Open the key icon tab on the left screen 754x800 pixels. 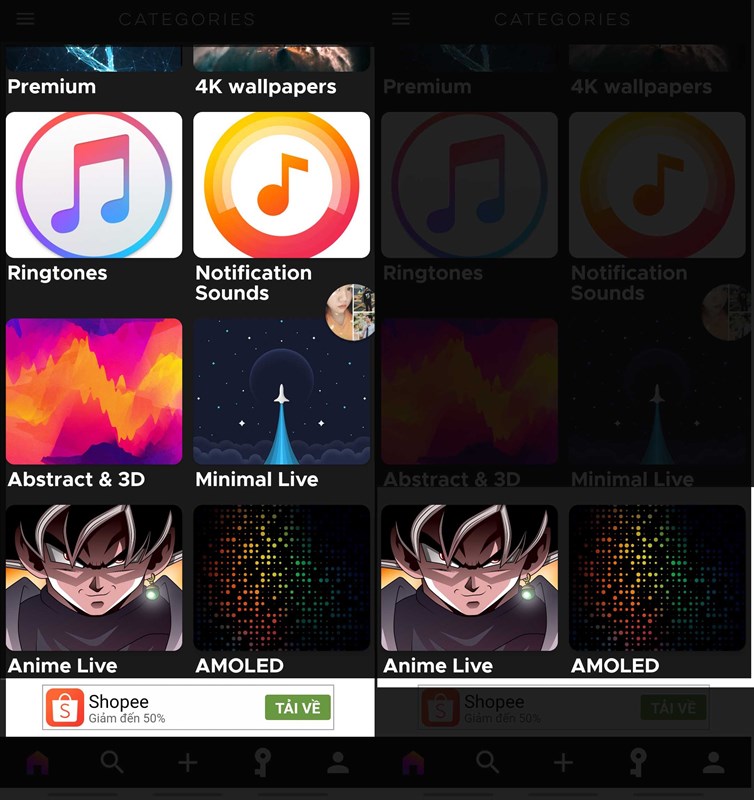262,763
